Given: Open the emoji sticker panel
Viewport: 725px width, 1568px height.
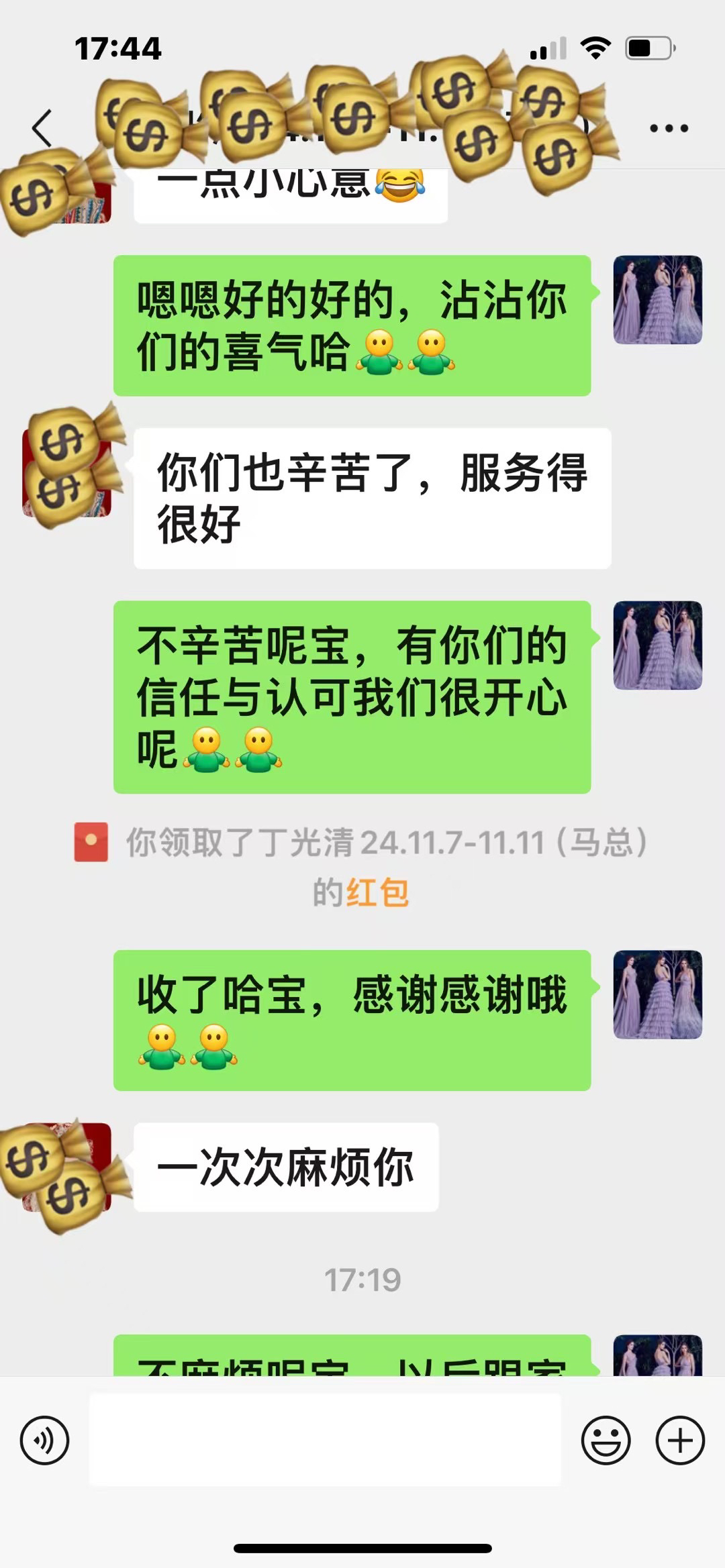Looking at the screenshot, I should (x=606, y=1440).
